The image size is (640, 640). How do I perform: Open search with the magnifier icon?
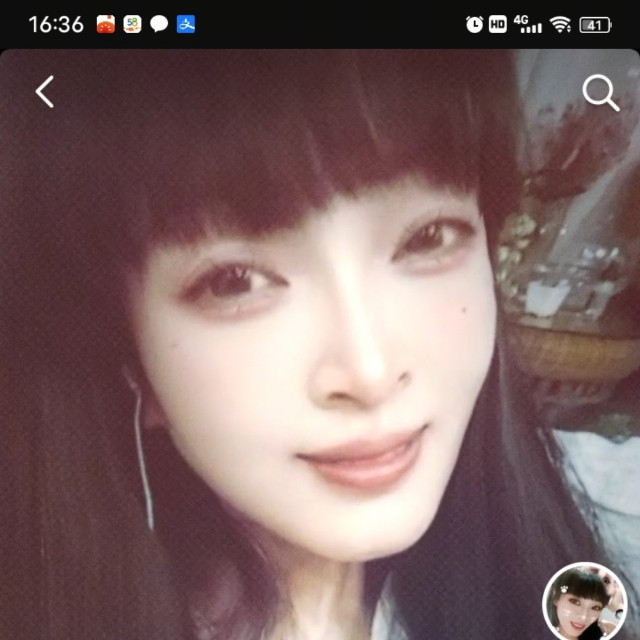pos(600,93)
